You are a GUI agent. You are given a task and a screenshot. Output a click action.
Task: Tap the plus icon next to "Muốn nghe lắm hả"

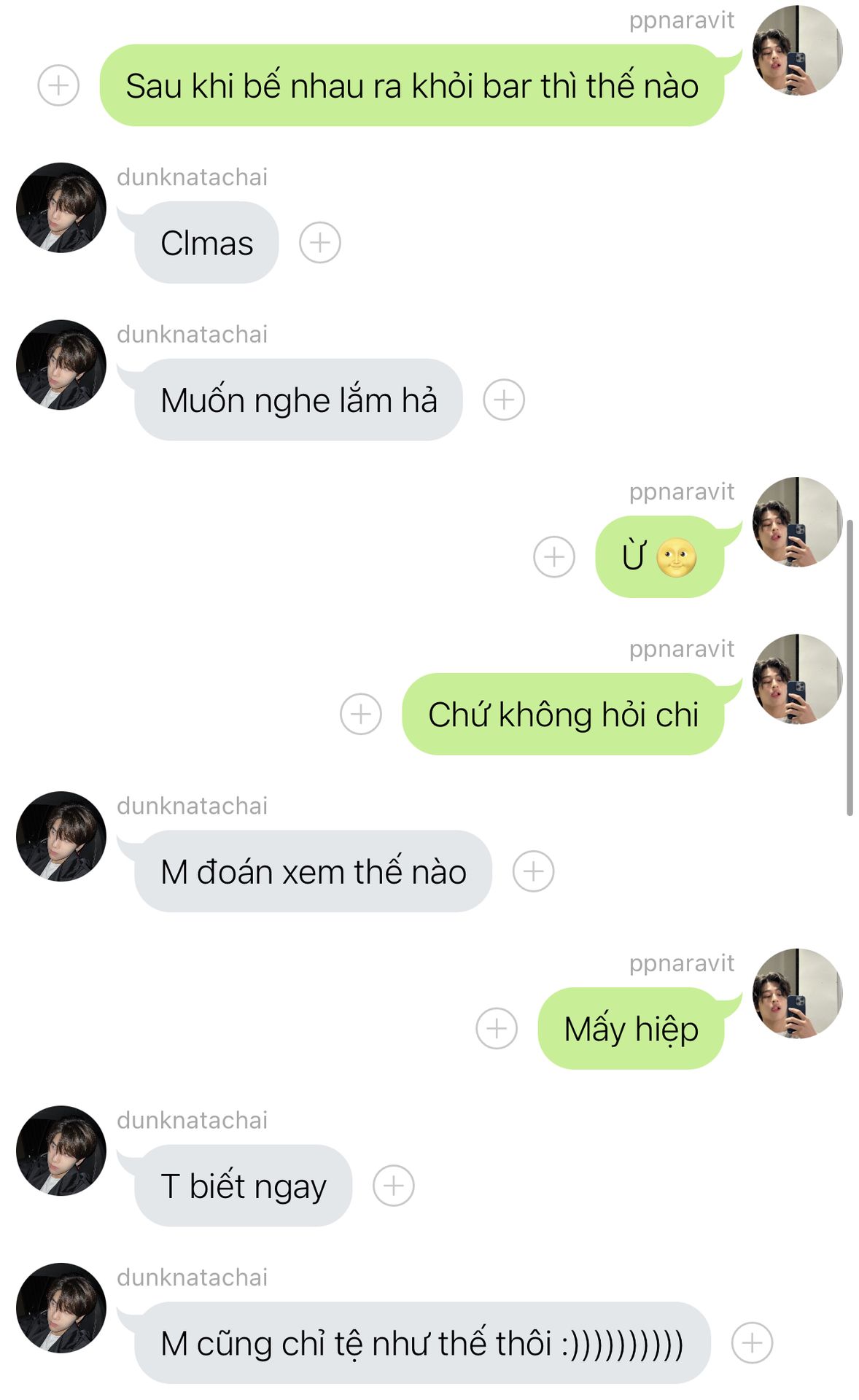click(504, 400)
